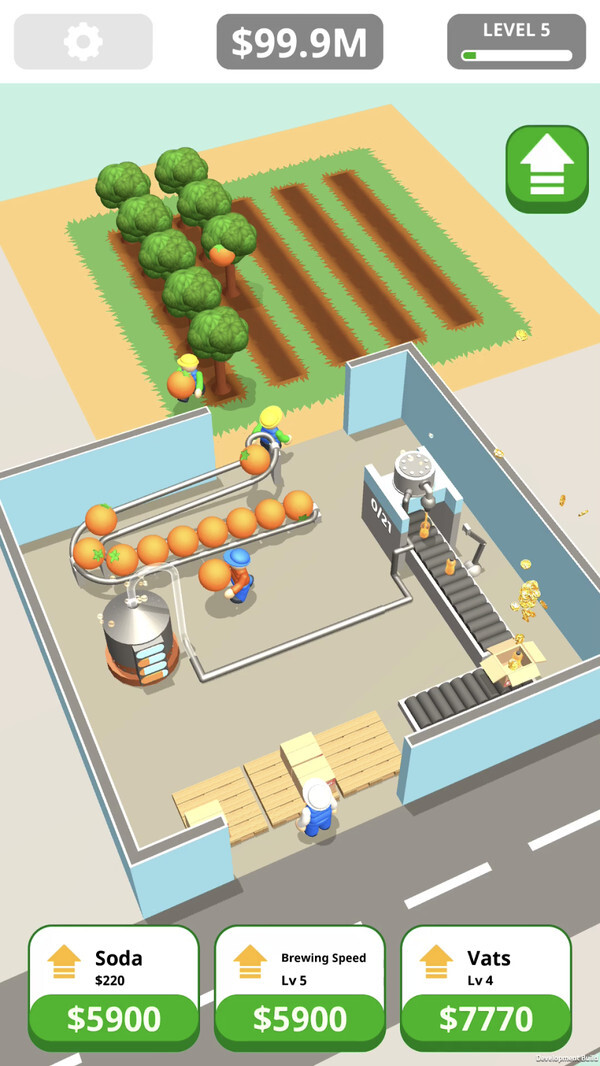Purchase the Vats upgrade for $7770
600x1066 pixels.
click(x=486, y=1017)
